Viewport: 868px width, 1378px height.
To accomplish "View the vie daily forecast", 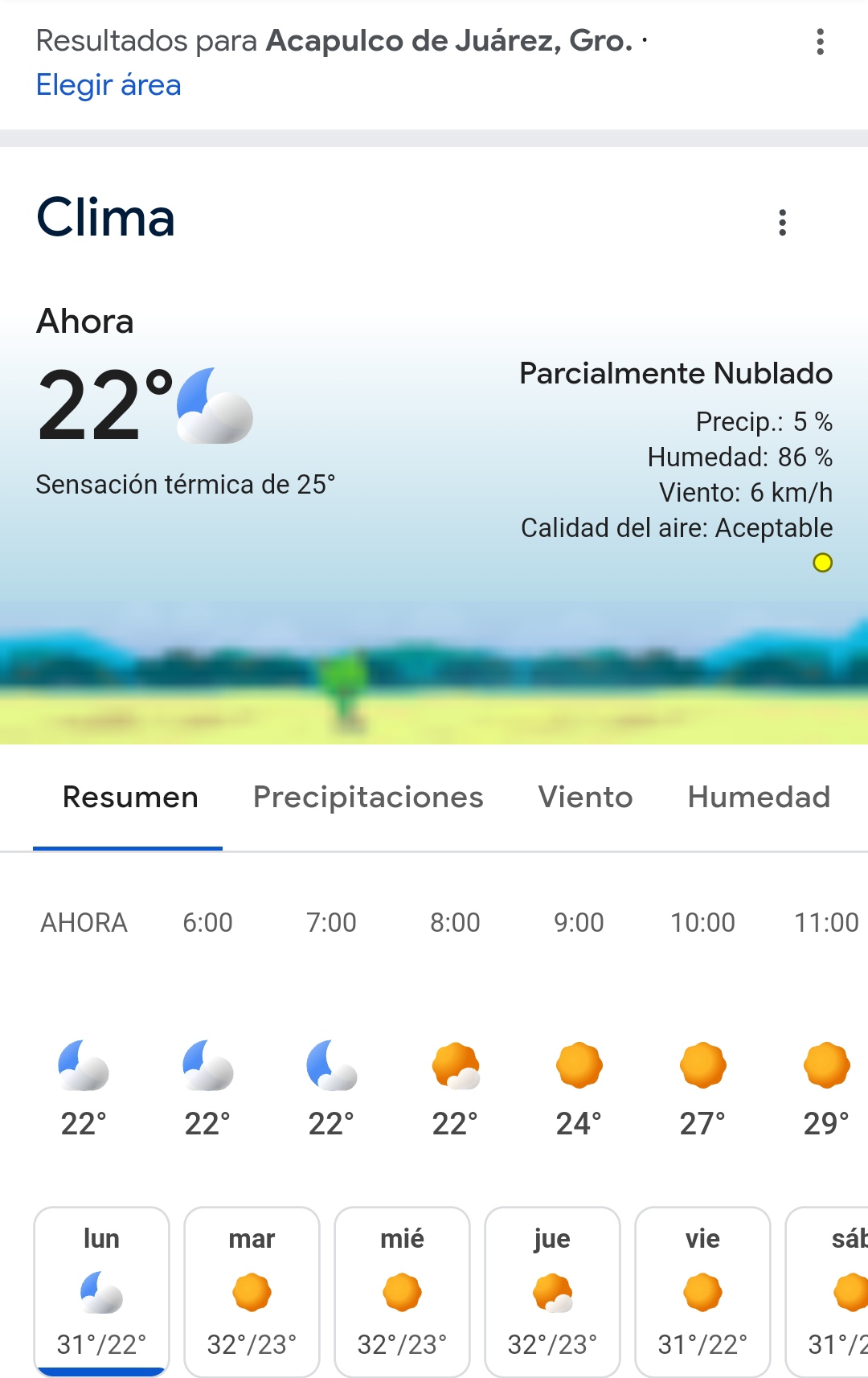I will [x=702, y=1290].
